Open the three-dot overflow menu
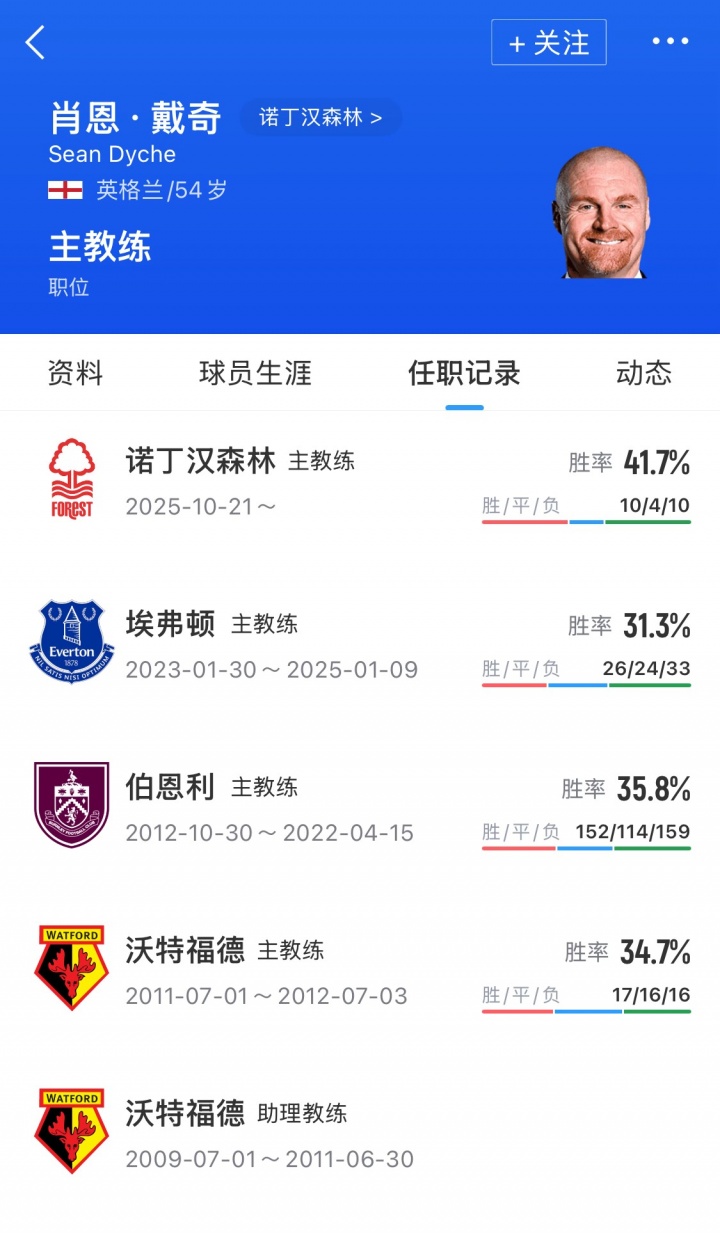The image size is (720, 1233). pos(670,42)
